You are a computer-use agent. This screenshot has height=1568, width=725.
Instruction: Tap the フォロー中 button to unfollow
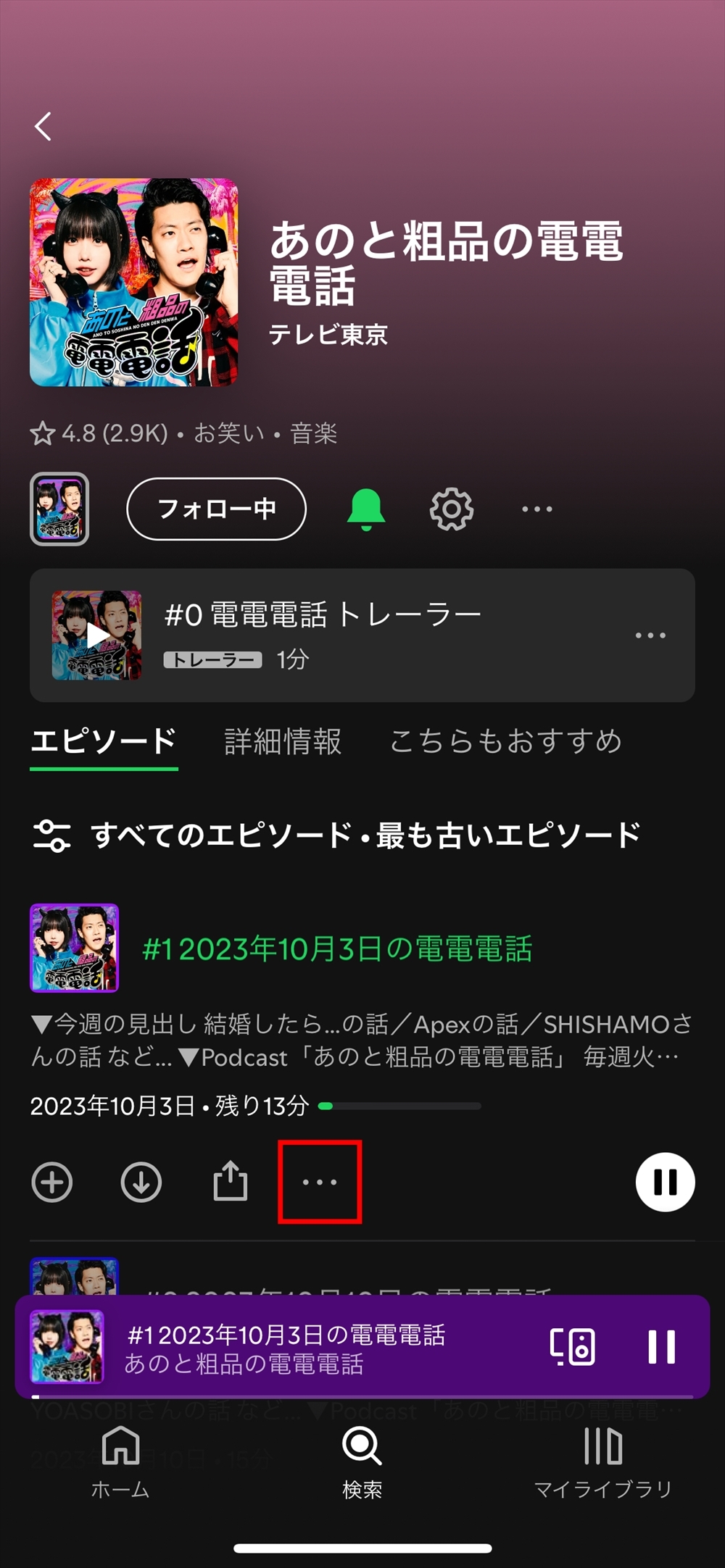pos(216,509)
